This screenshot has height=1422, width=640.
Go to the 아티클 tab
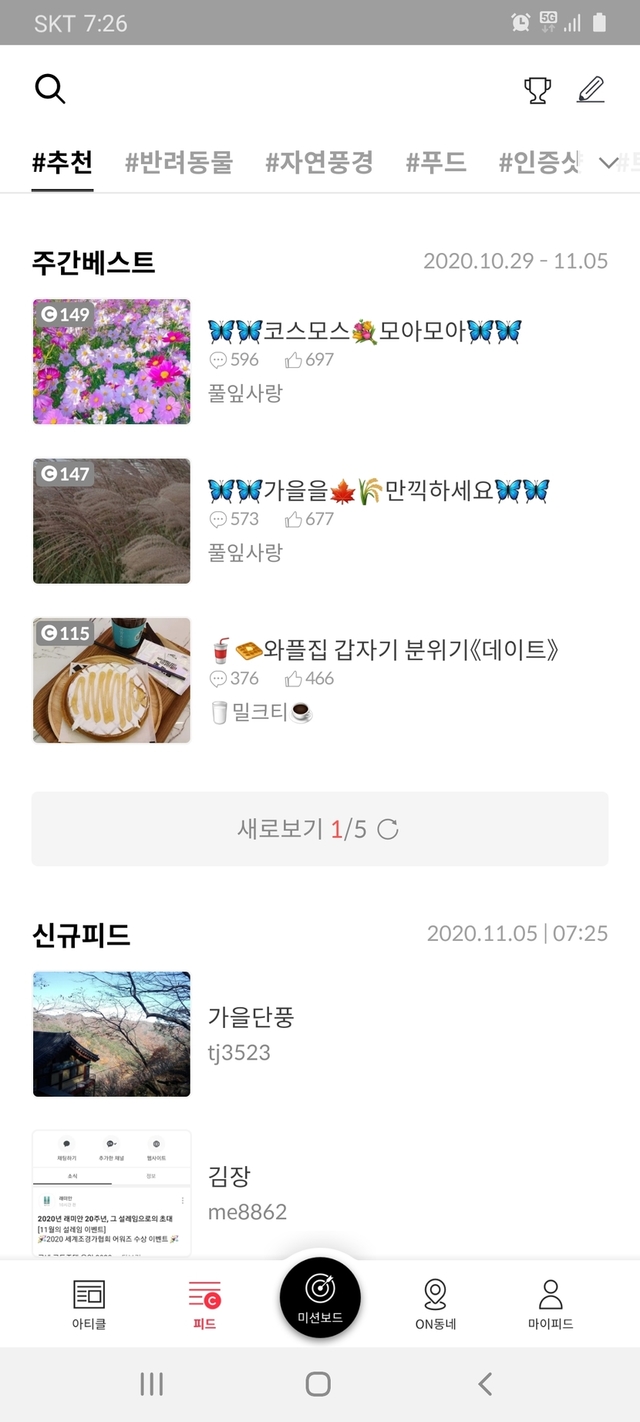coord(89,1305)
